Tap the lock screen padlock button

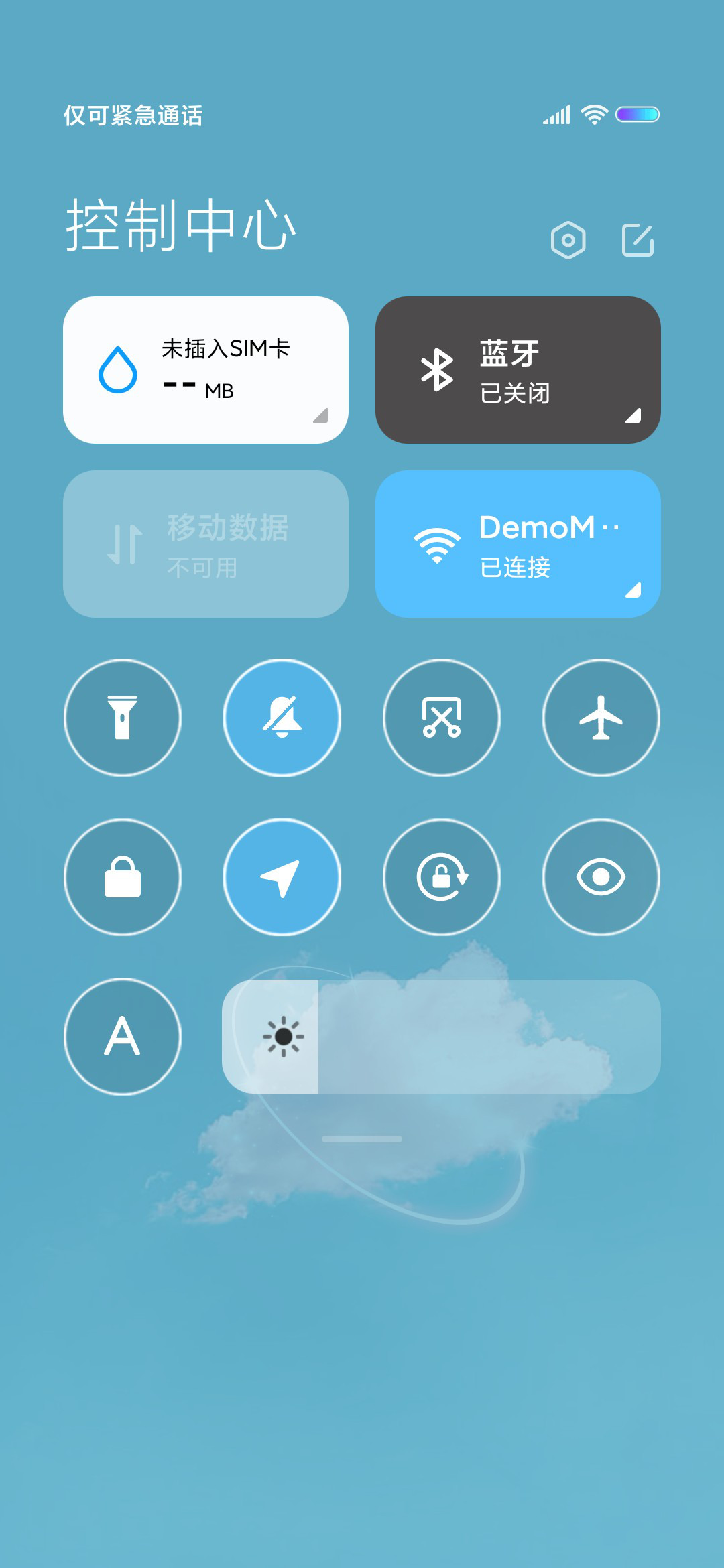point(123,877)
